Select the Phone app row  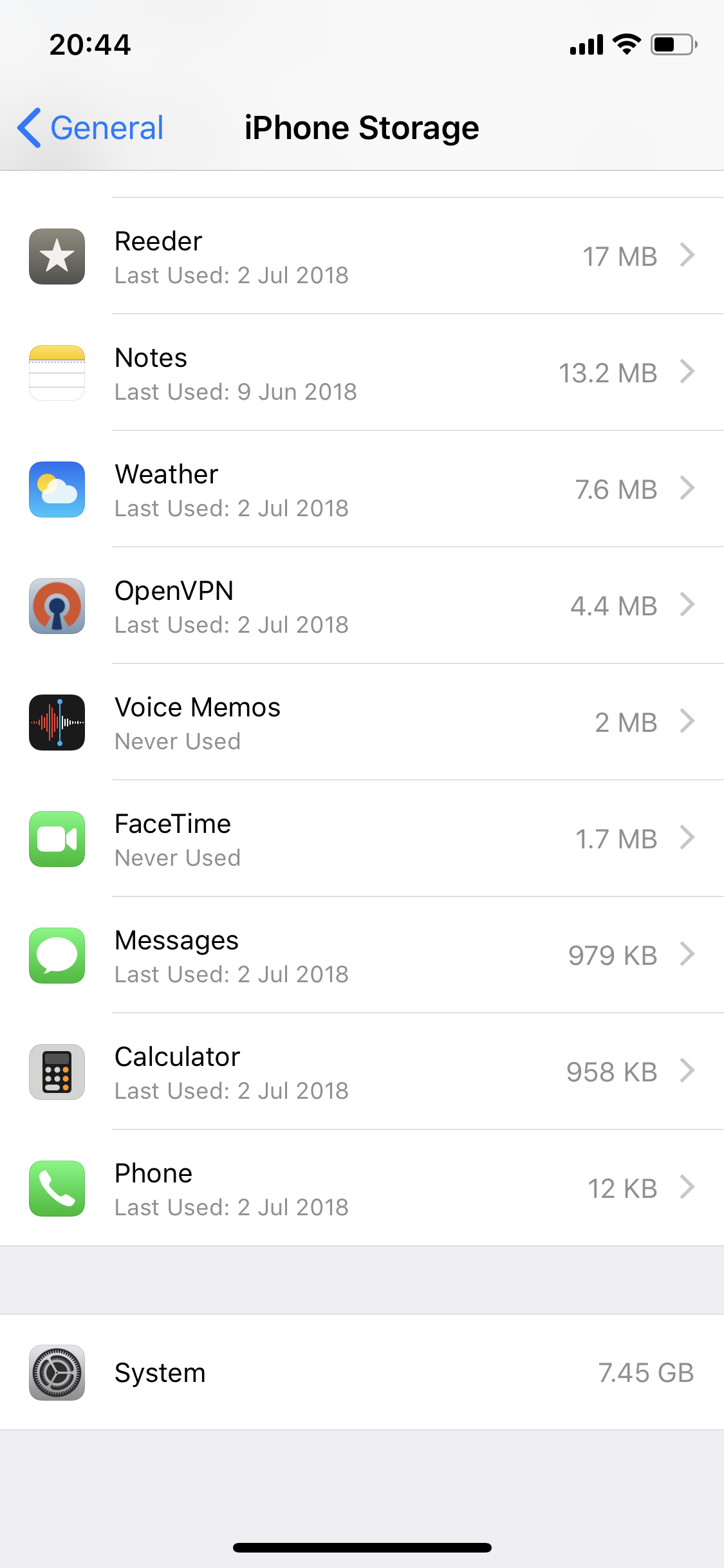(x=362, y=1188)
